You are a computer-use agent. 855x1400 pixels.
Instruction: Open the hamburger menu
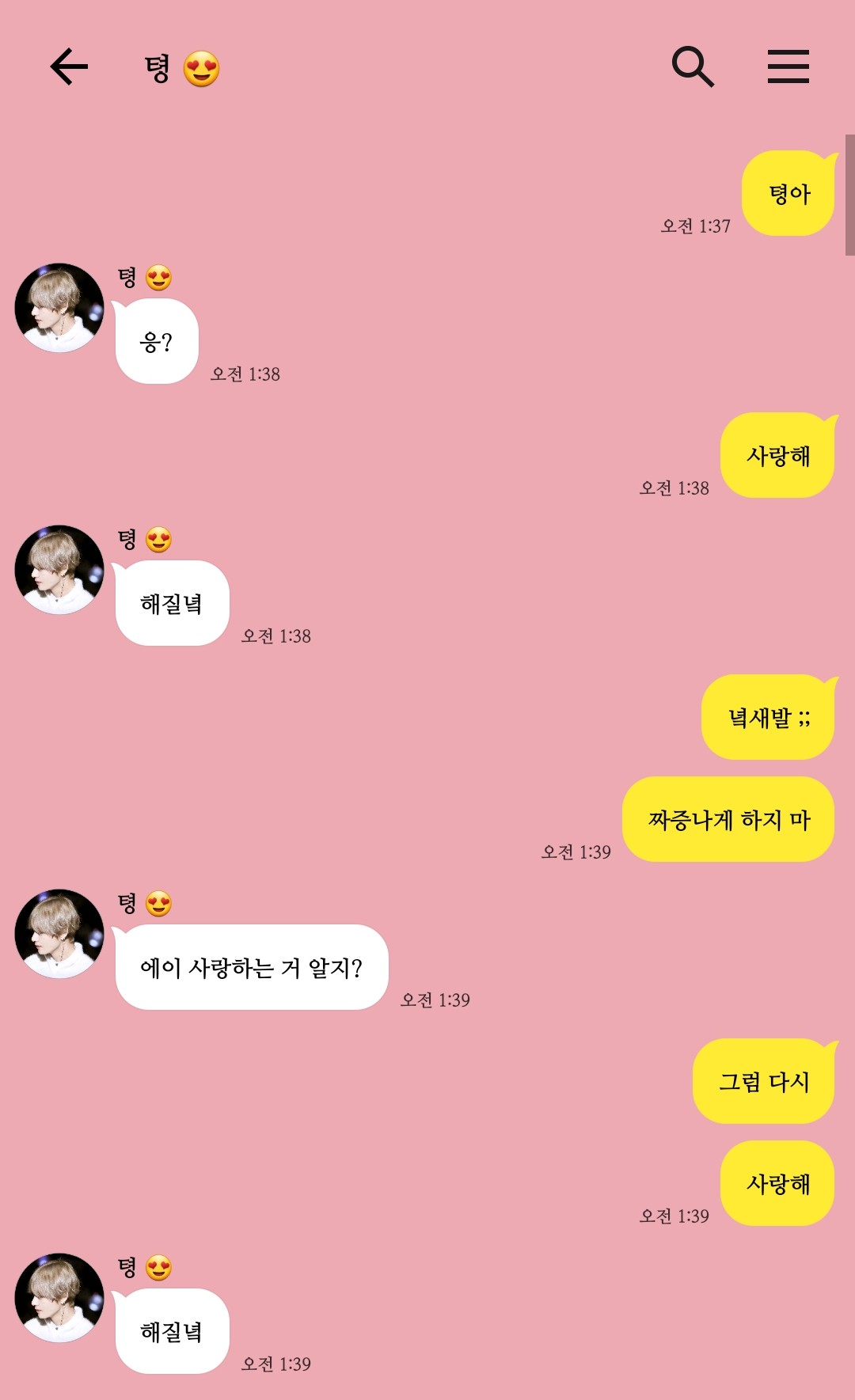[x=788, y=66]
